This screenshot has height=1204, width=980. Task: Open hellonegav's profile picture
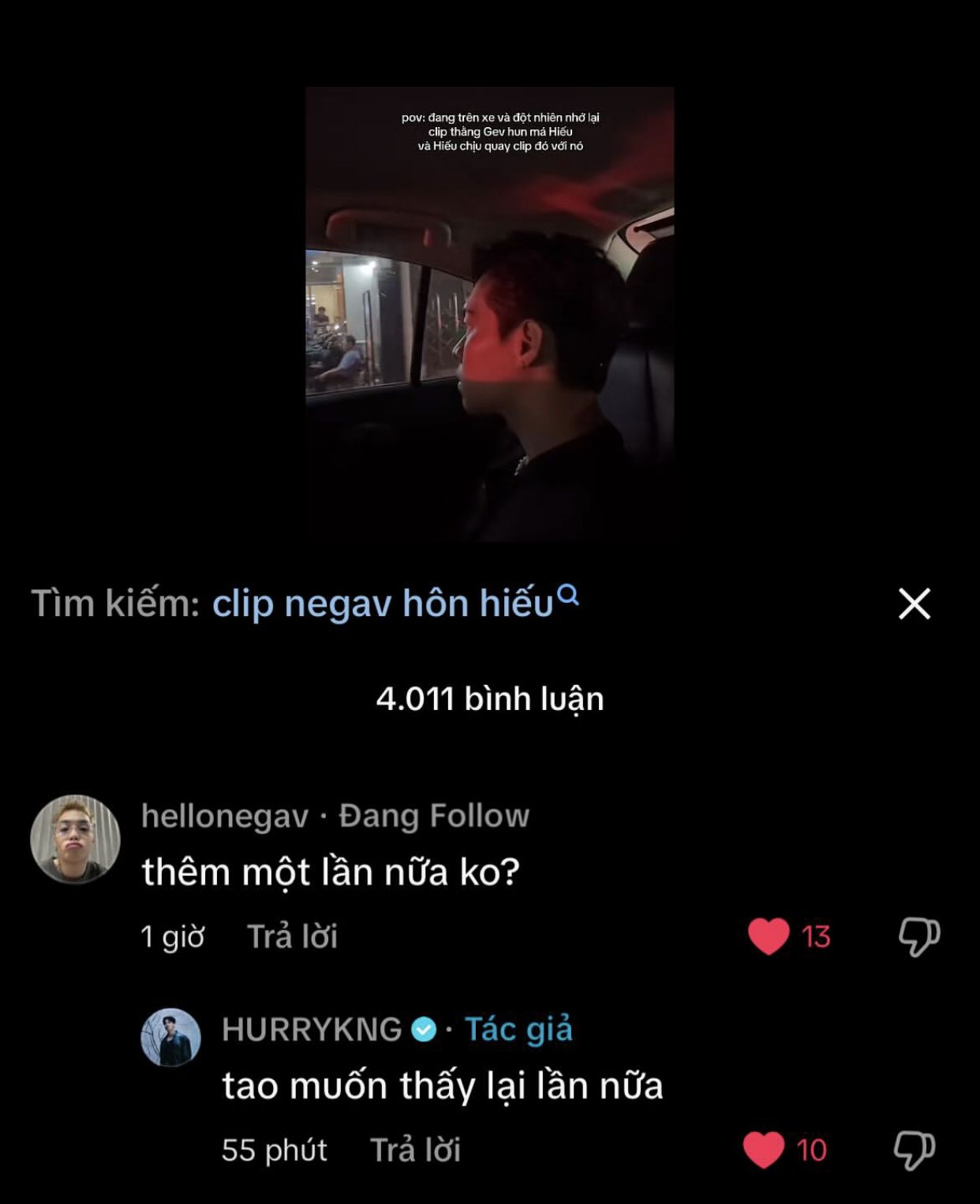coord(75,839)
